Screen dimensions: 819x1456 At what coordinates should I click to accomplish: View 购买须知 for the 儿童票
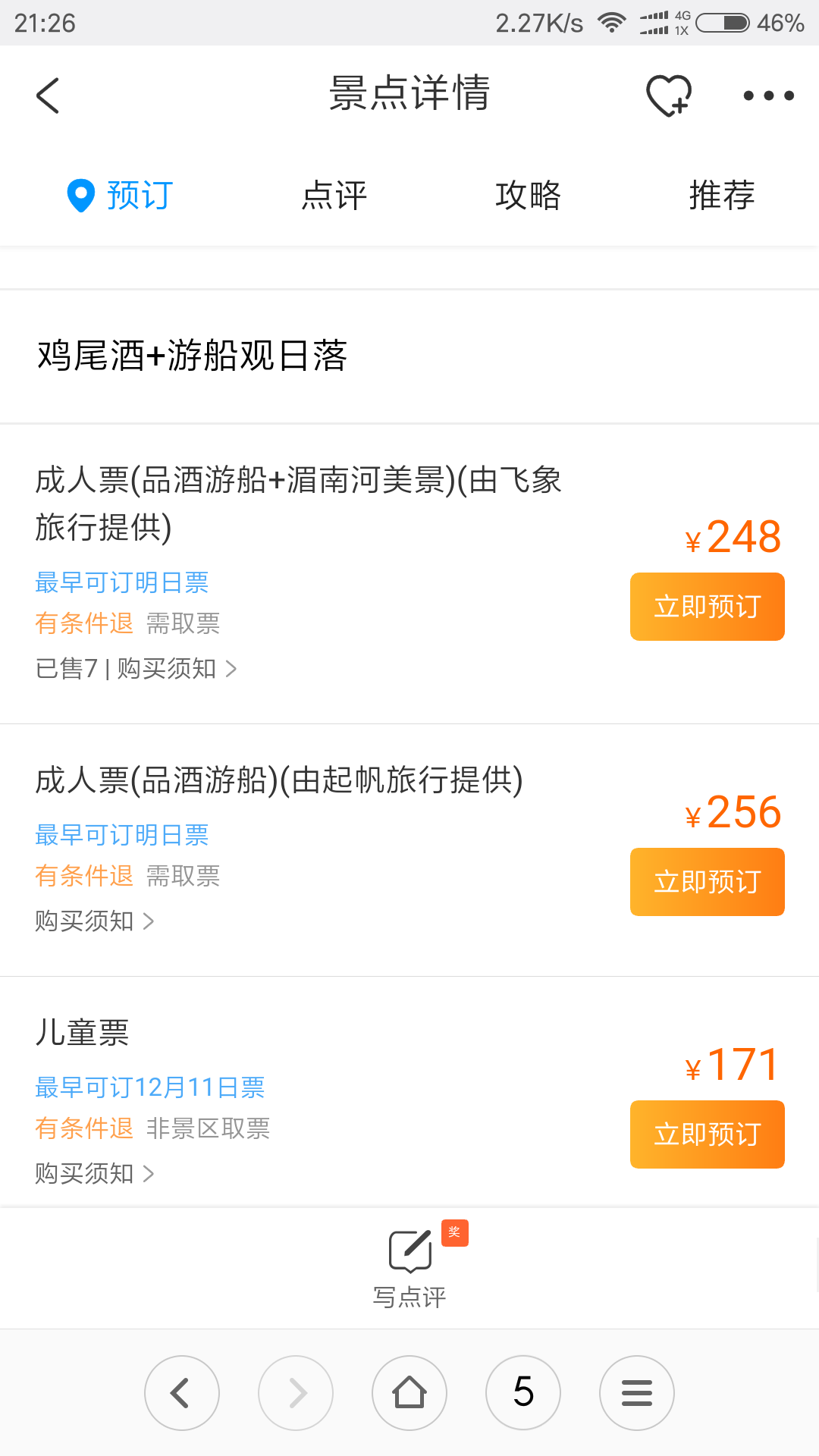point(95,1174)
